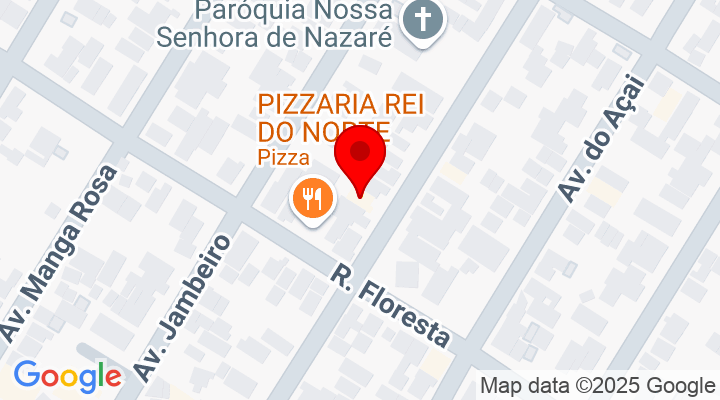Select the Paróquia Nossa Senhora de Nazaré church marker
Viewport: 720px width, 400px height.
point(423,22)
